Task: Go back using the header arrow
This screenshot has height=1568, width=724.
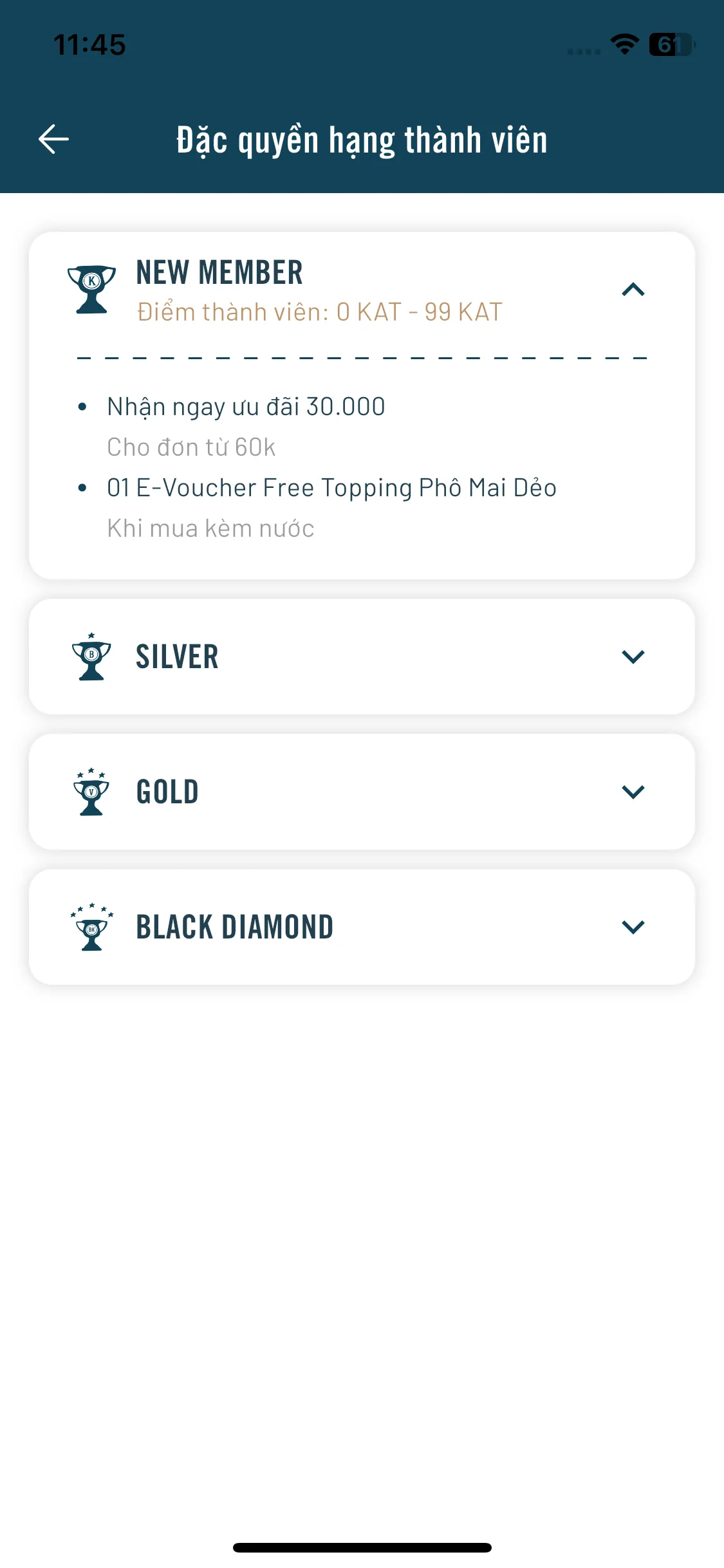Action: 54,139
